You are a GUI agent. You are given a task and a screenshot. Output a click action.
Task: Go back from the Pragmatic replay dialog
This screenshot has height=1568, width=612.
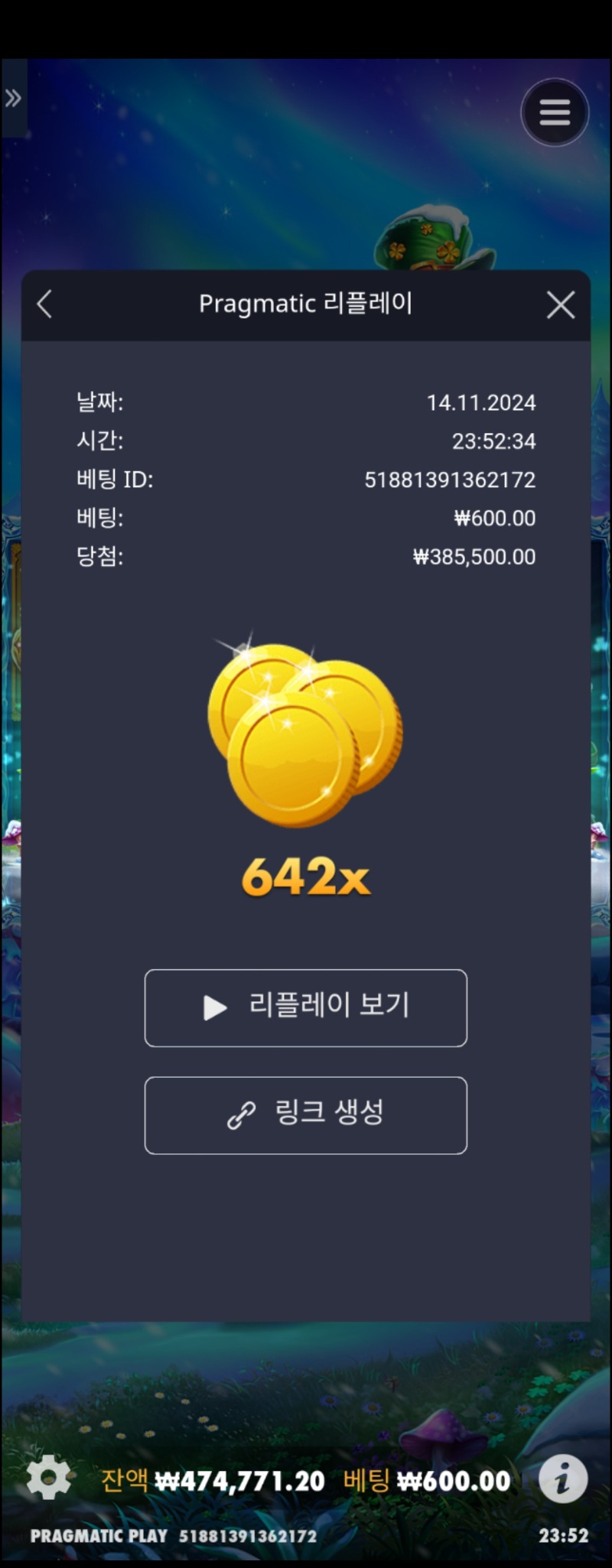pos(44,304)
